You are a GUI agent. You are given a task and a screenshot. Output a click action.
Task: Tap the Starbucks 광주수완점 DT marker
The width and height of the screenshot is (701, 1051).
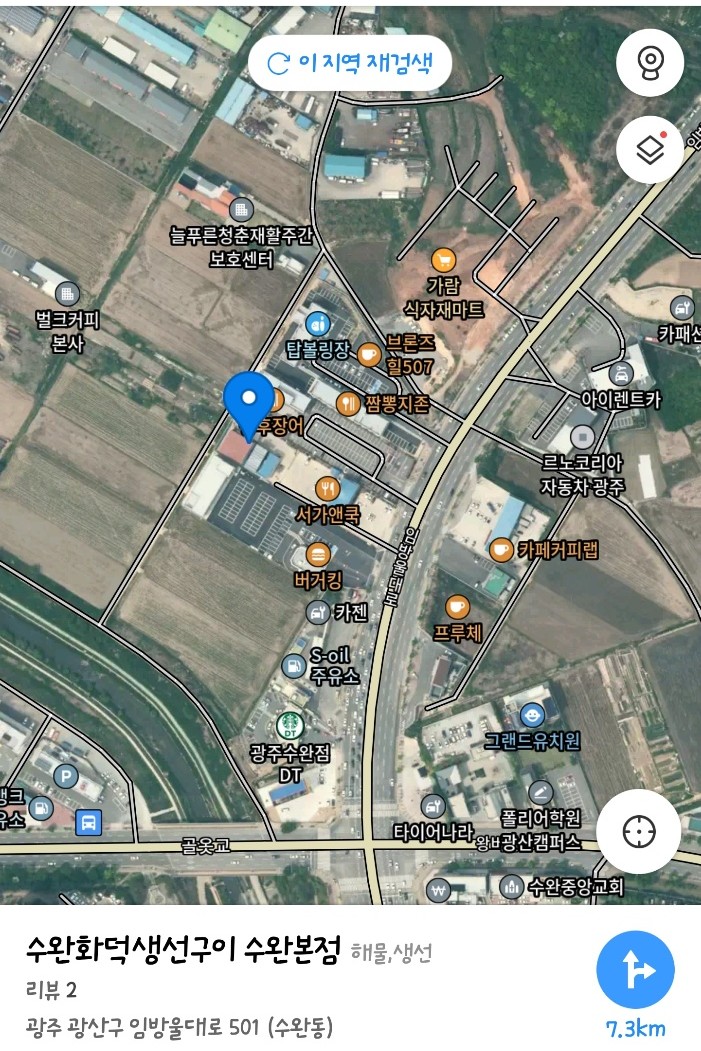[290, 724]
